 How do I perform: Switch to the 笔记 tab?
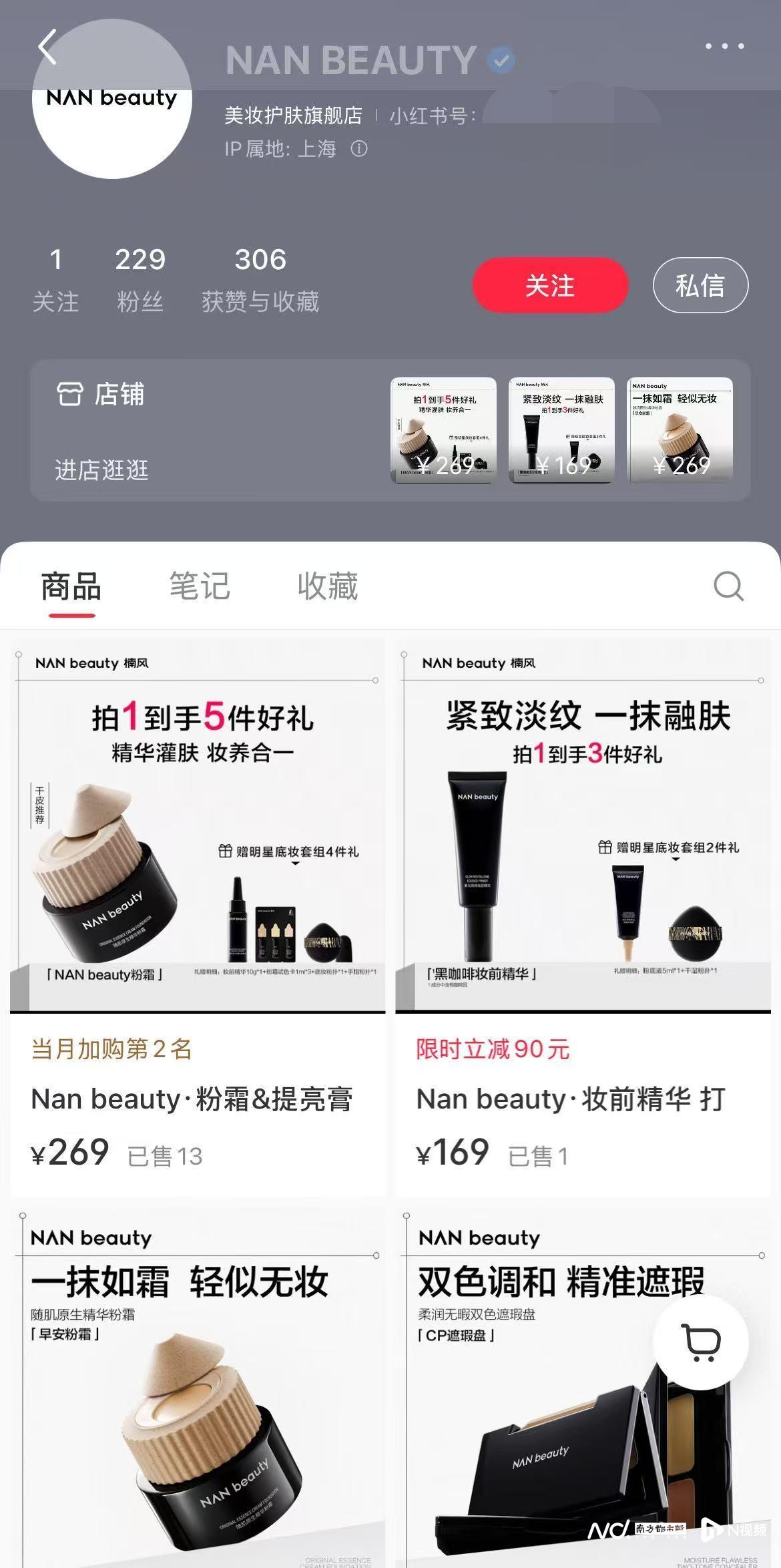coord(199,587)
